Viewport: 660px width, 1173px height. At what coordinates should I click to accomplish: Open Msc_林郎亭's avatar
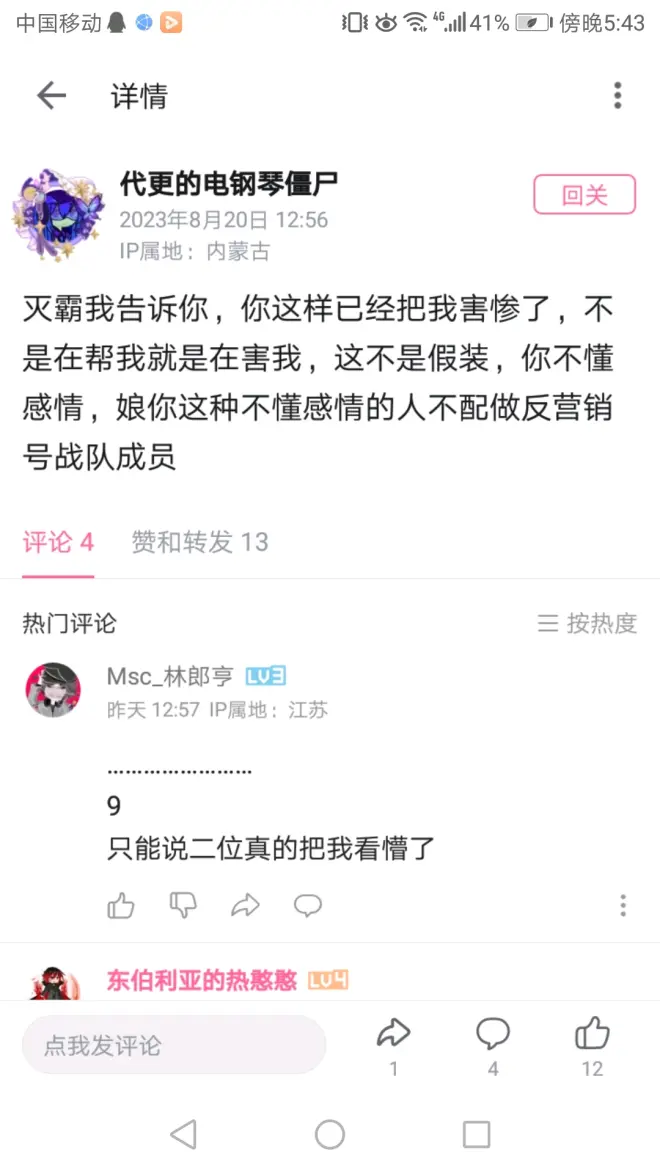[x=53, y=690]
